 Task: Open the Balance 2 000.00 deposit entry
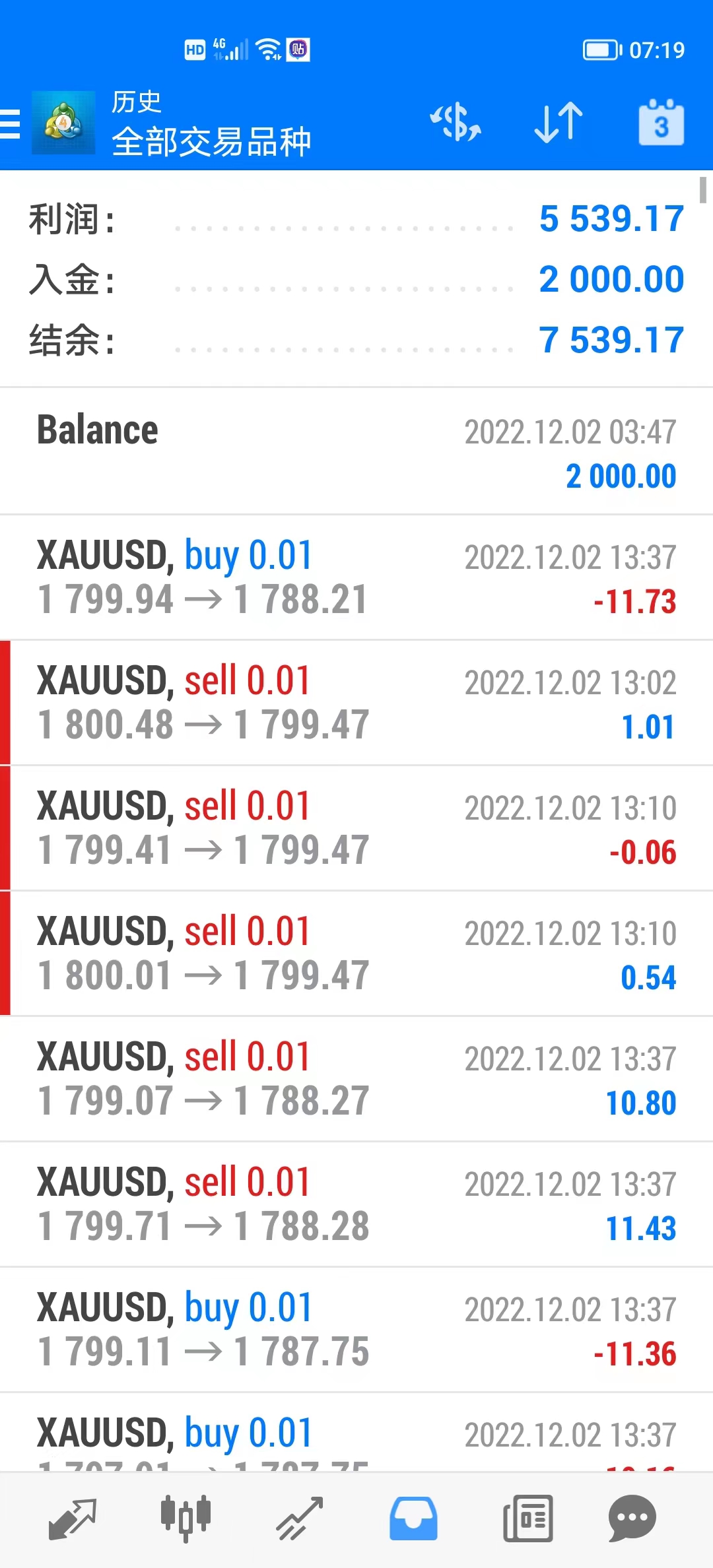[356, 452]
